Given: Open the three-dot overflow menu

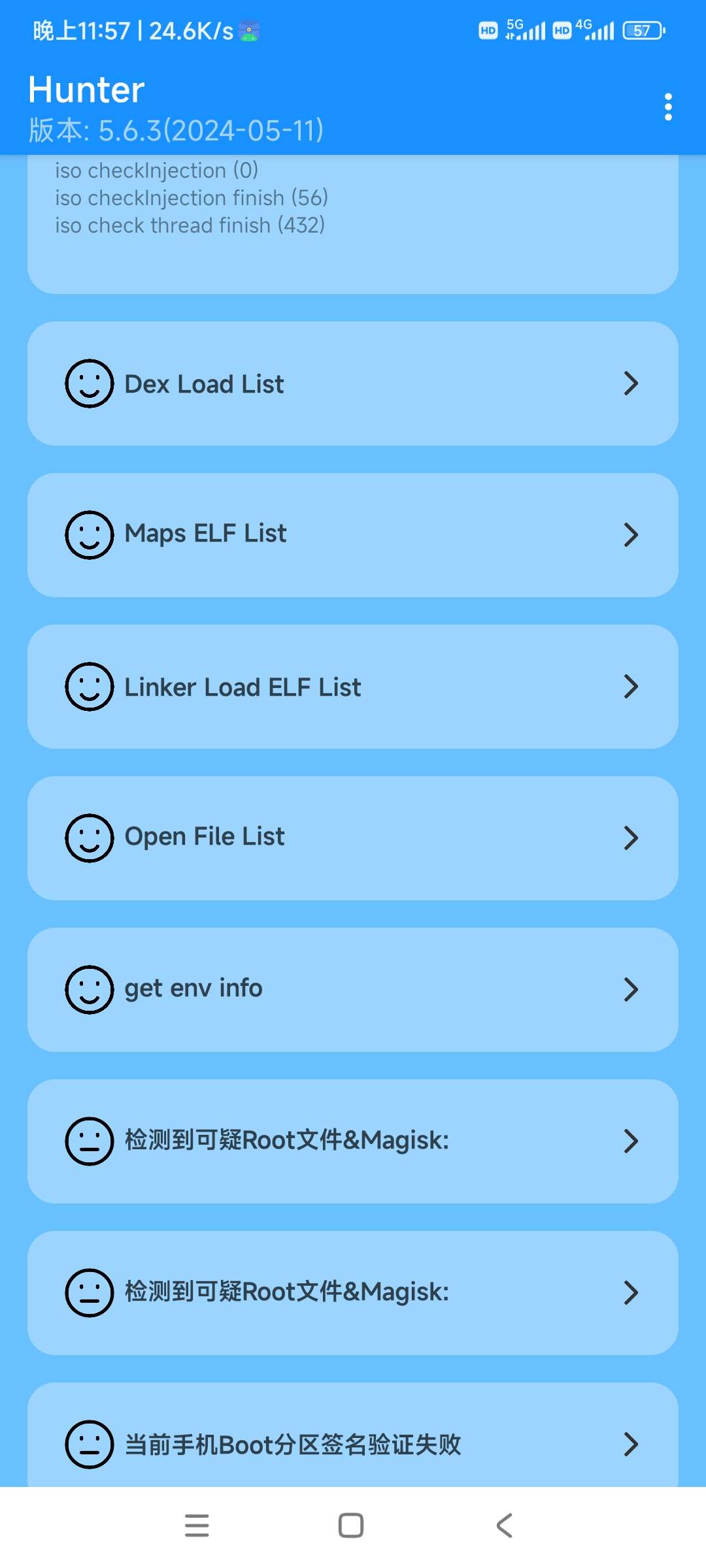Looking at the screenshot, I should pyautogui.click(x=667, y=106).
